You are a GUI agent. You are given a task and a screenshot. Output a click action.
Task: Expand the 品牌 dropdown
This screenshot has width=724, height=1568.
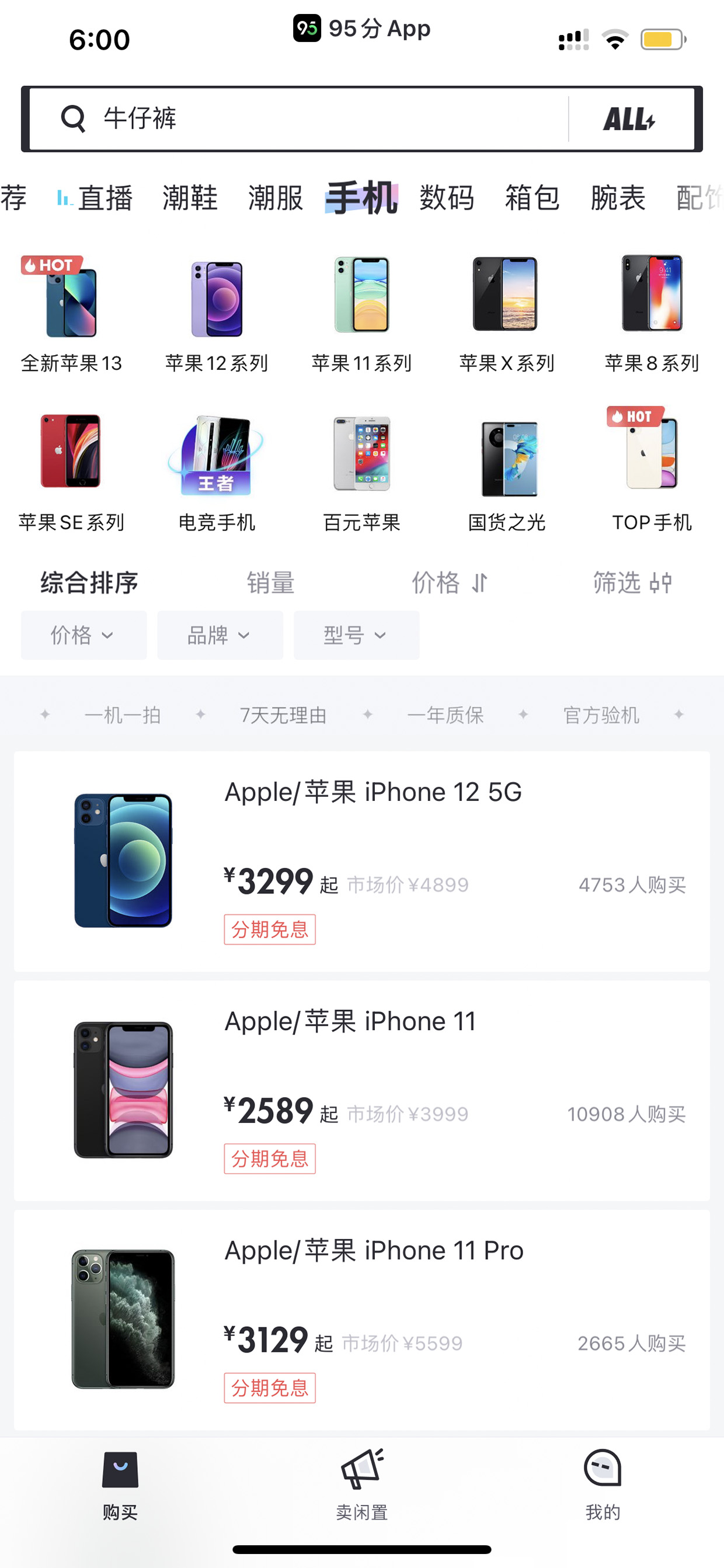pyautogui.click(x=220, y=636)
